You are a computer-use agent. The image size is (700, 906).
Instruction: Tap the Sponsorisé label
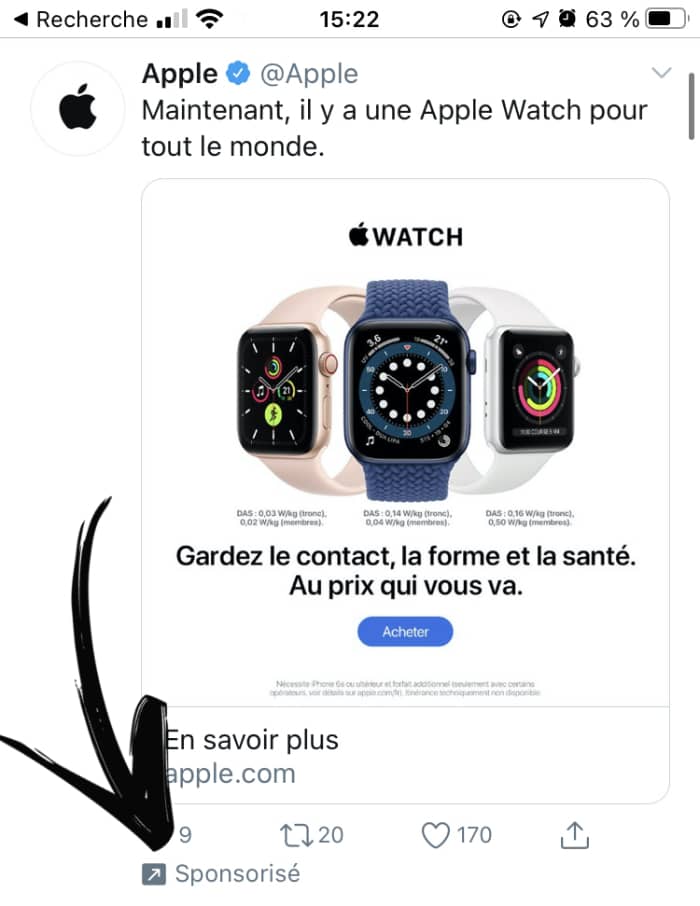(236, 873)
